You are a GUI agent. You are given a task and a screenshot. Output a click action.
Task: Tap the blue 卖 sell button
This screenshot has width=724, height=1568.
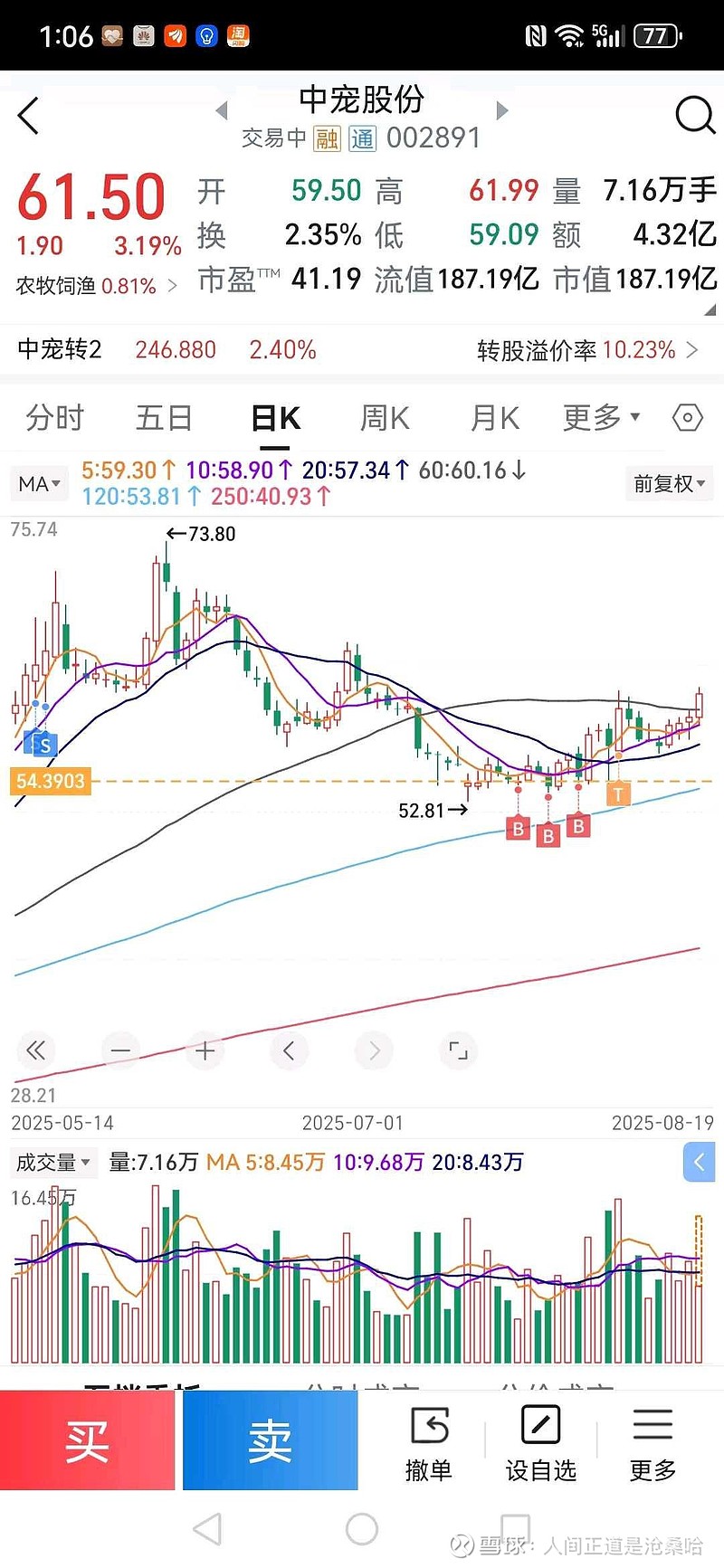coord(271,1440)
